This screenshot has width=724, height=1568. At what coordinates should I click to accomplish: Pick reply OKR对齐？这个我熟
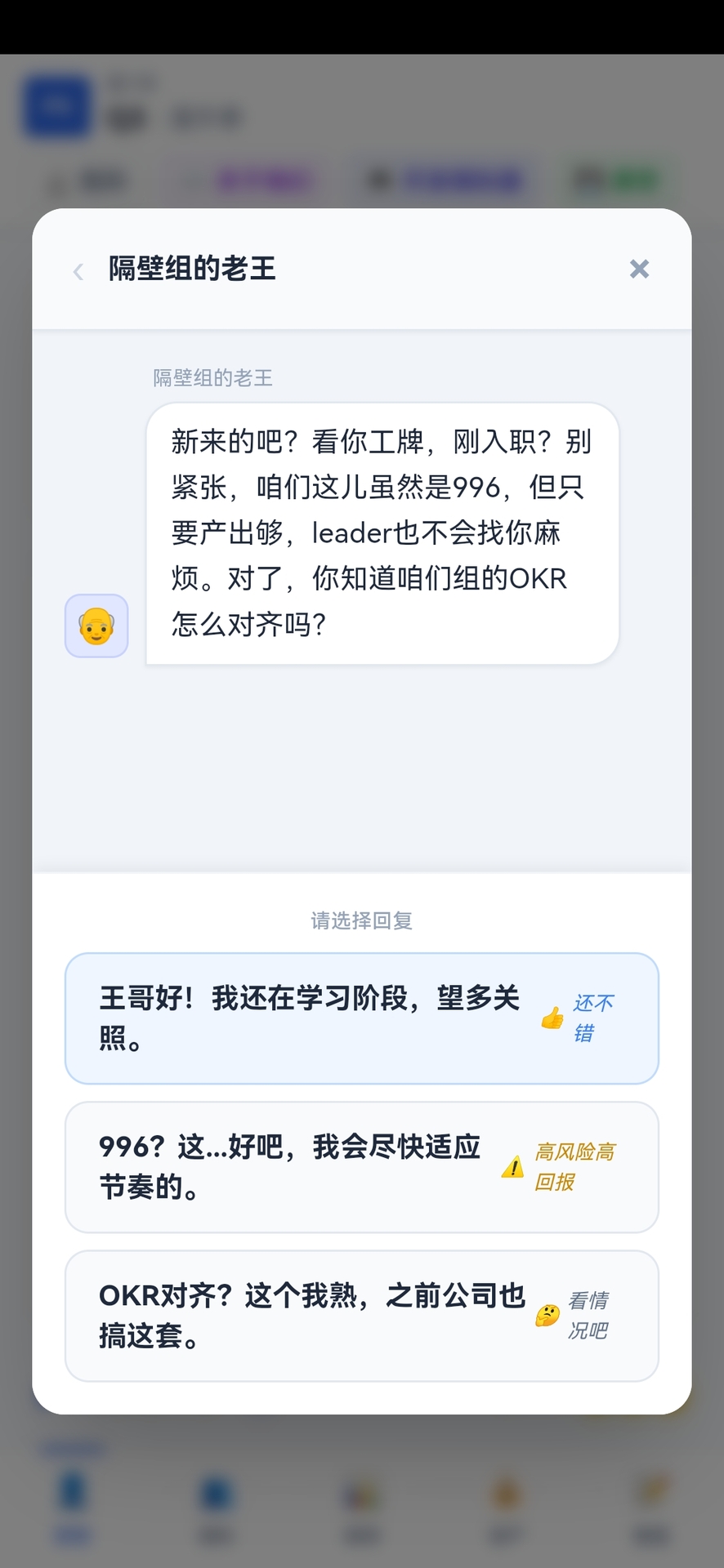tap(361, 1316)
